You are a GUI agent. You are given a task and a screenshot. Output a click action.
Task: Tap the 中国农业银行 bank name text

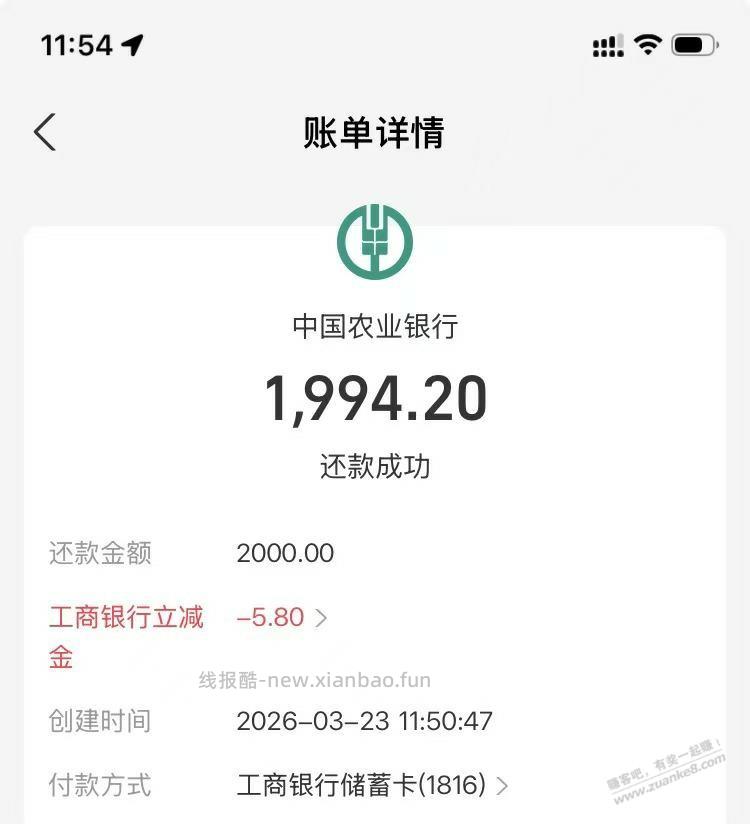coord(375,323)
